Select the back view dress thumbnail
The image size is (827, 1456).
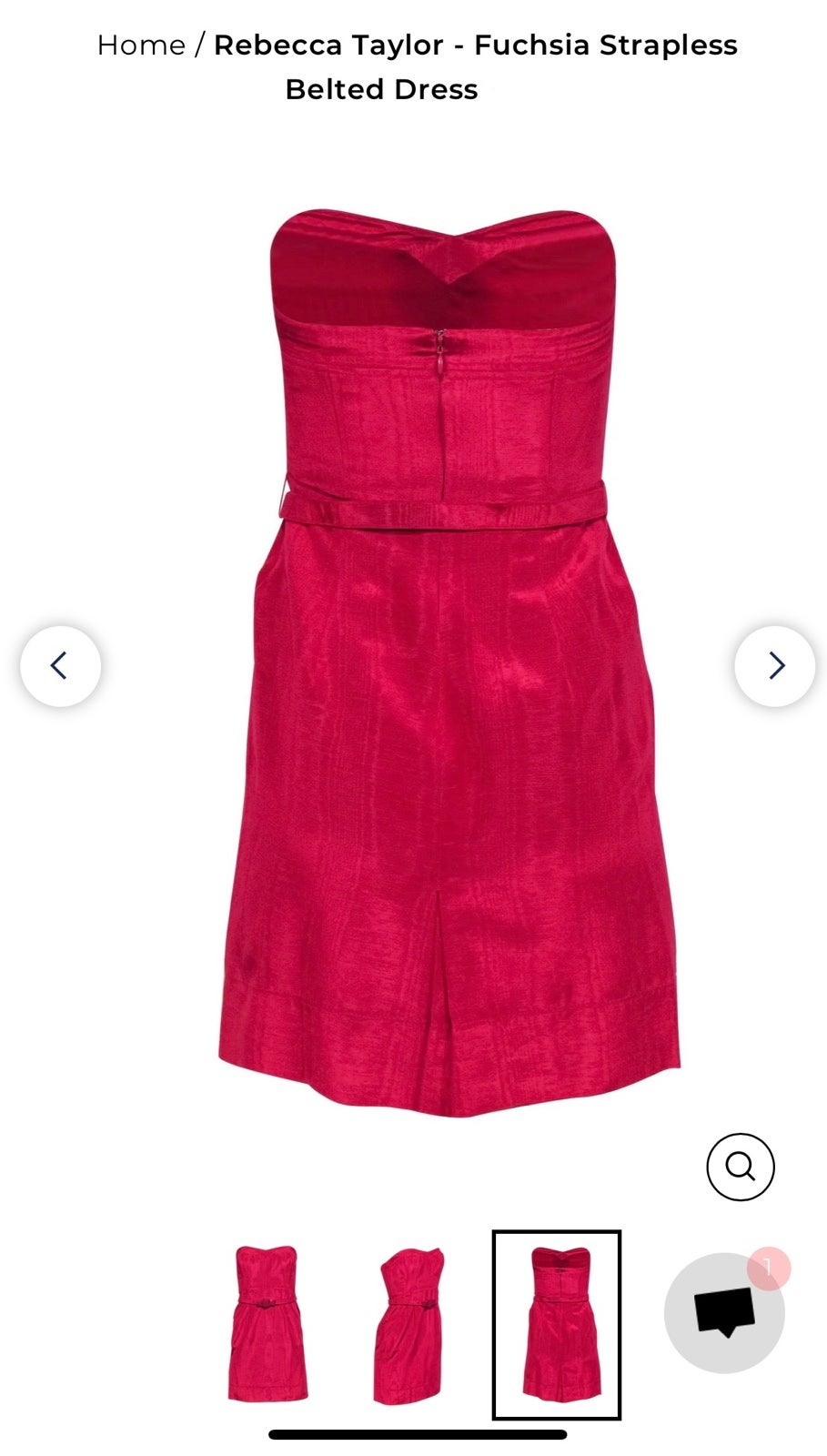point(557,1325)
